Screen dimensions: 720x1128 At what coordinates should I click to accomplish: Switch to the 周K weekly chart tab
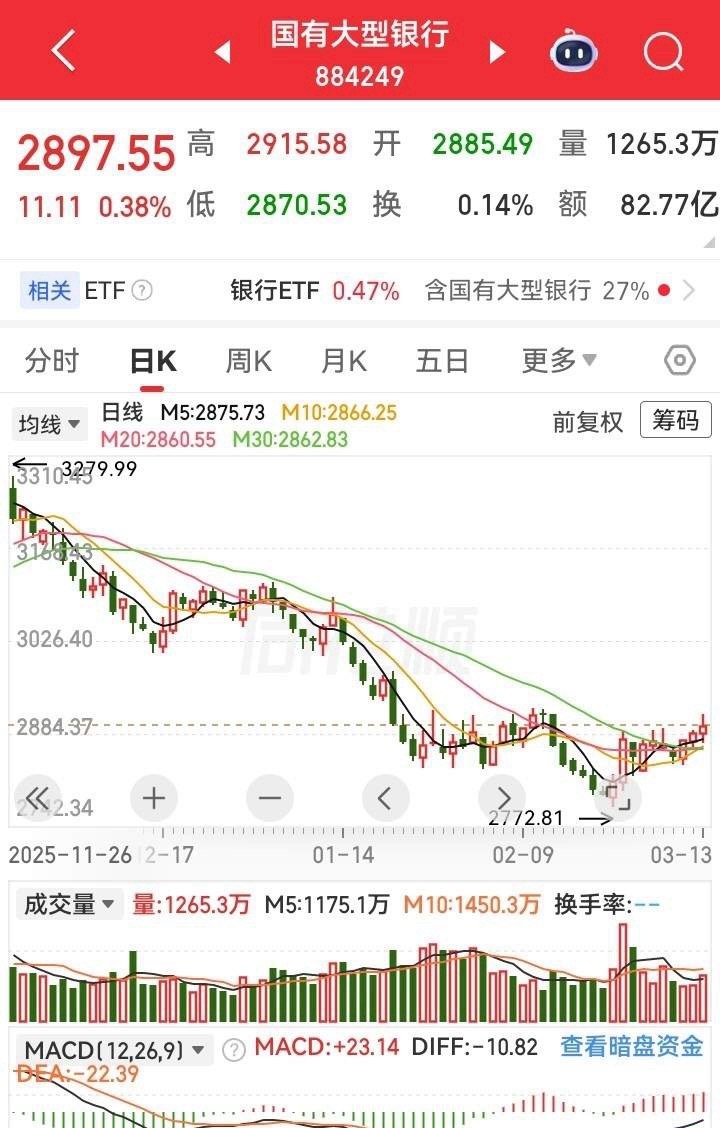click(x=246, y=361)
